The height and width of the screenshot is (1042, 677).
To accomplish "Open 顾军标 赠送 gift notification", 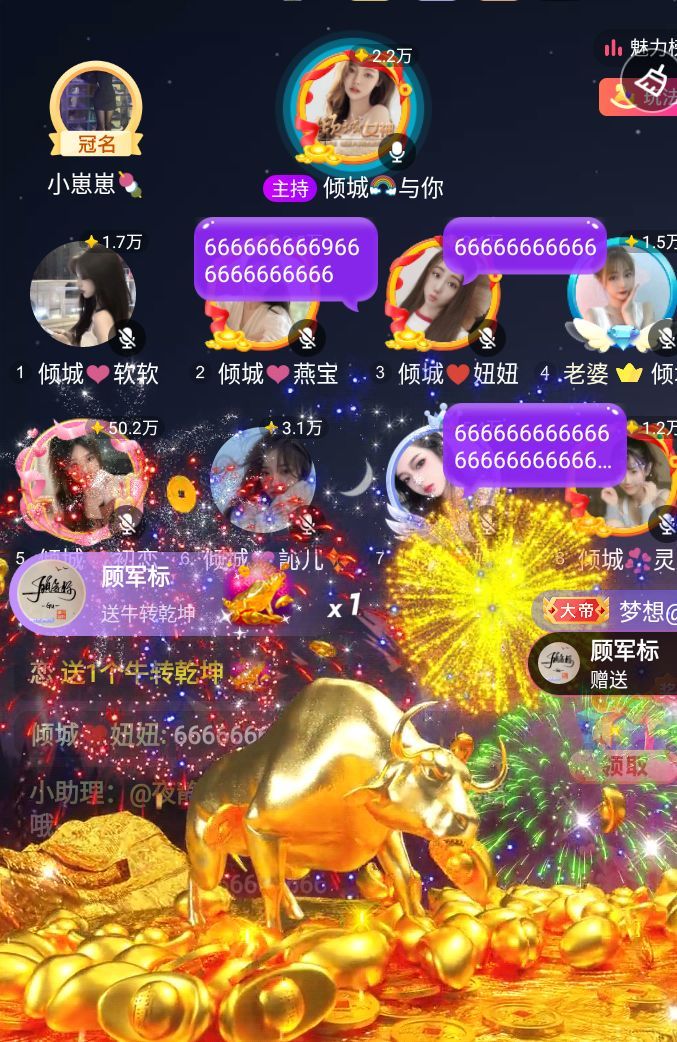I will click(x=608, y=664).
